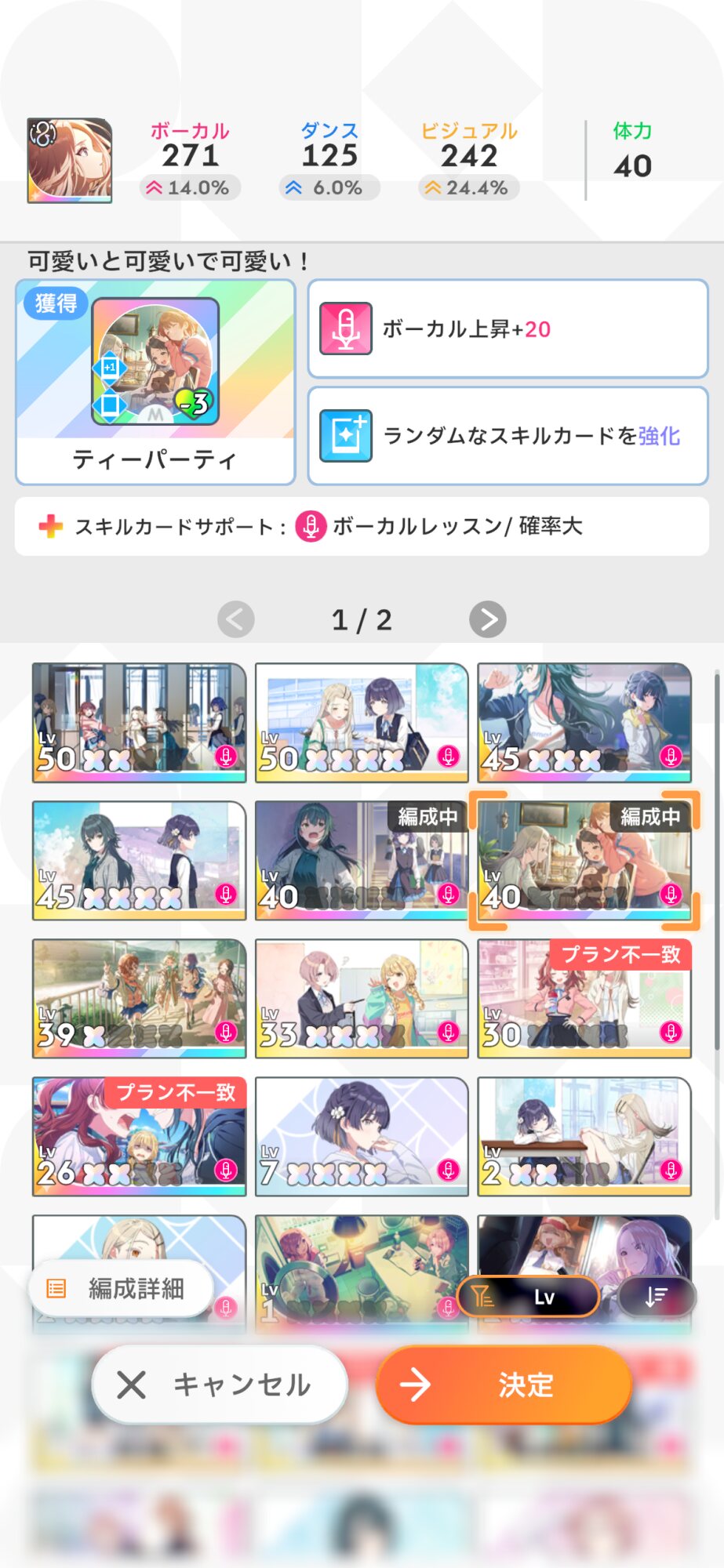Viewport: 724px width, 1568px height.
Task: Open the Lv filter button
Action: point(528,1297)
